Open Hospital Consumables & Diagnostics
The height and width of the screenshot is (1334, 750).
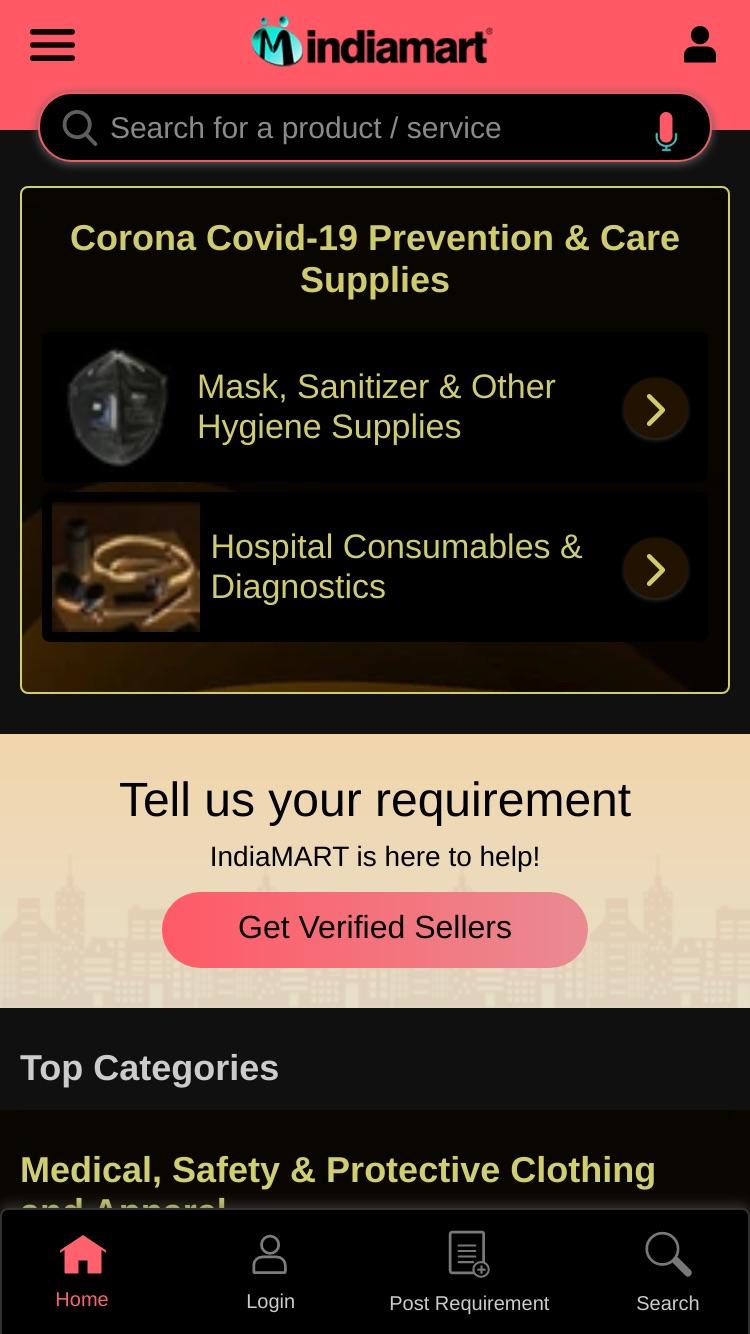(375, 567)
